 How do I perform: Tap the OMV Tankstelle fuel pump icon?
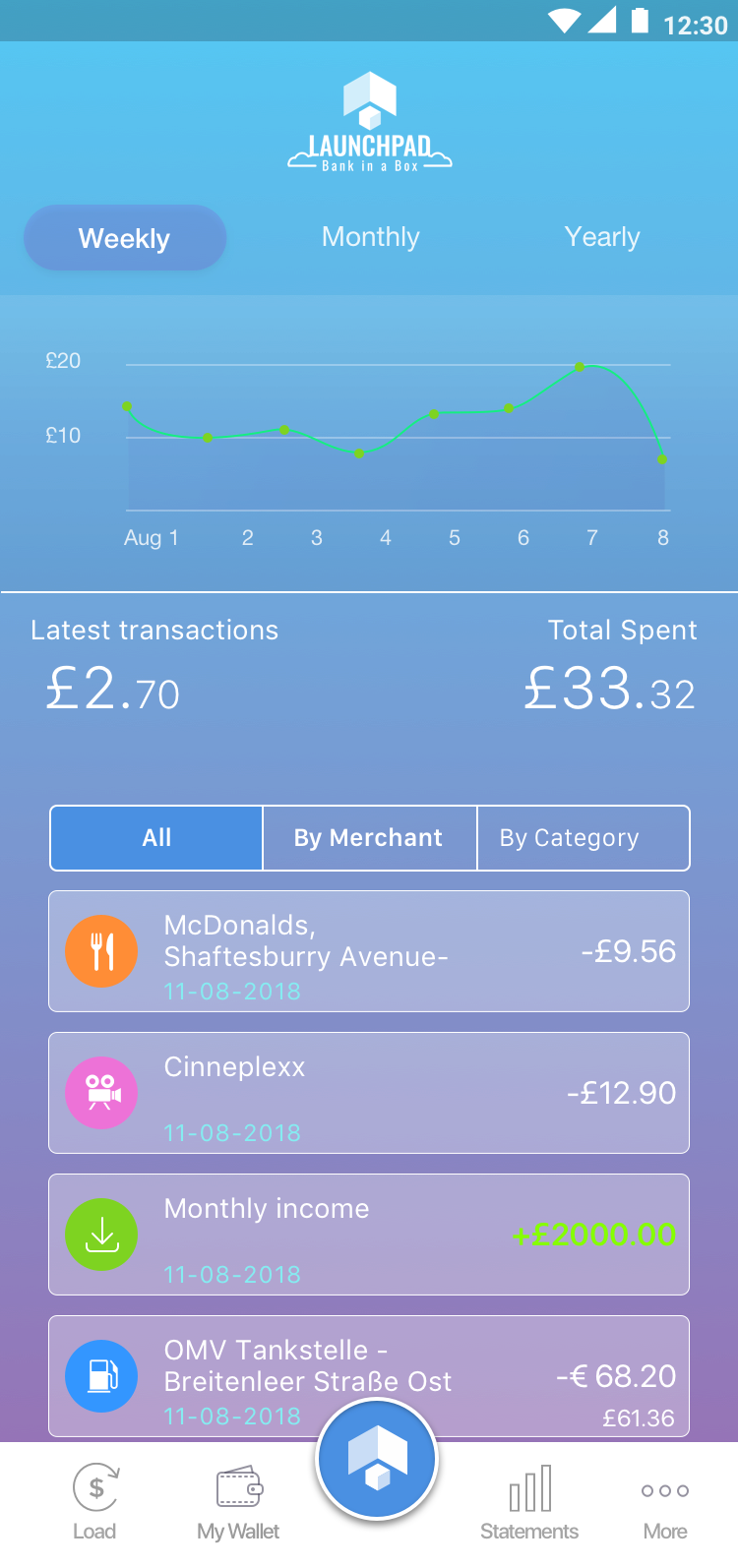(x=101, y=1375)
